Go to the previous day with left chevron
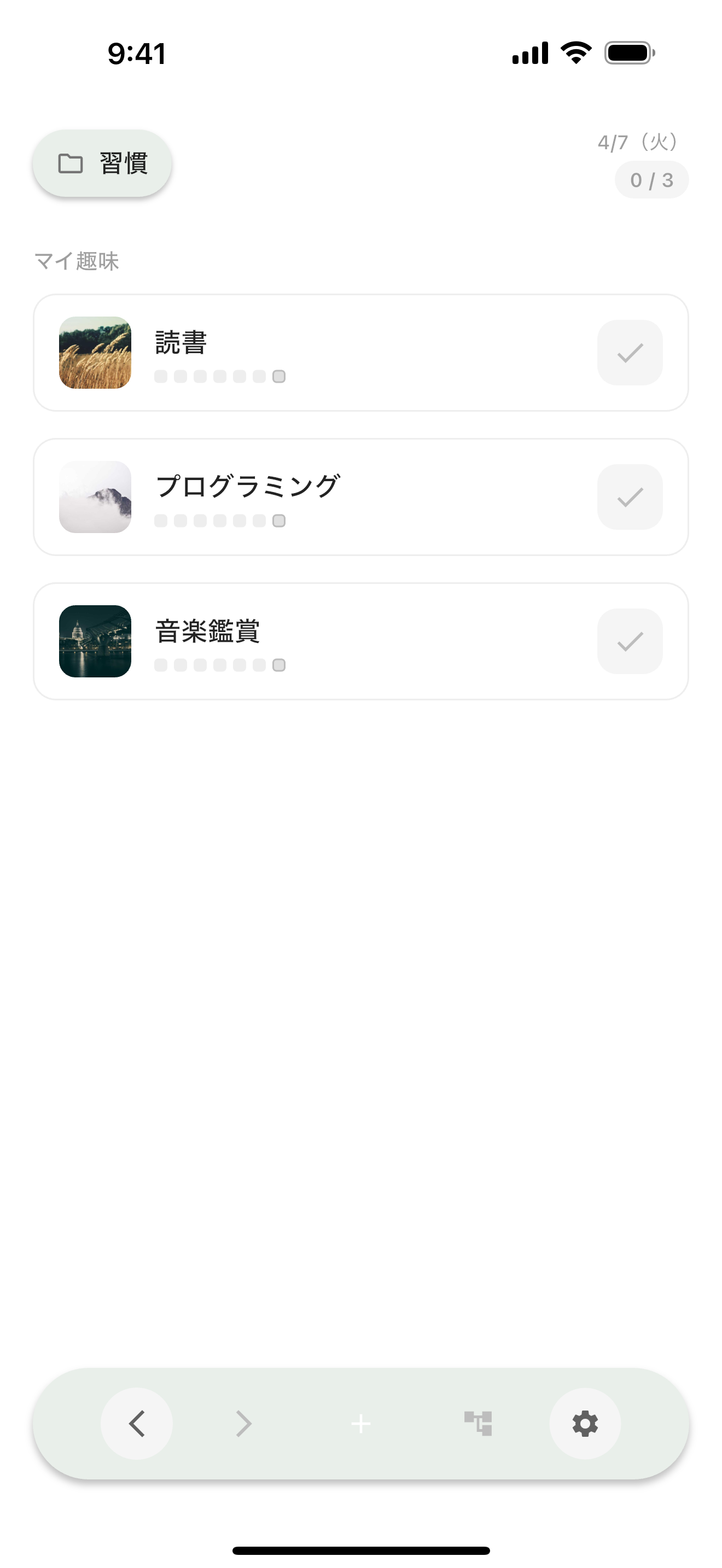722x1568 pixels. (136, 1423)
